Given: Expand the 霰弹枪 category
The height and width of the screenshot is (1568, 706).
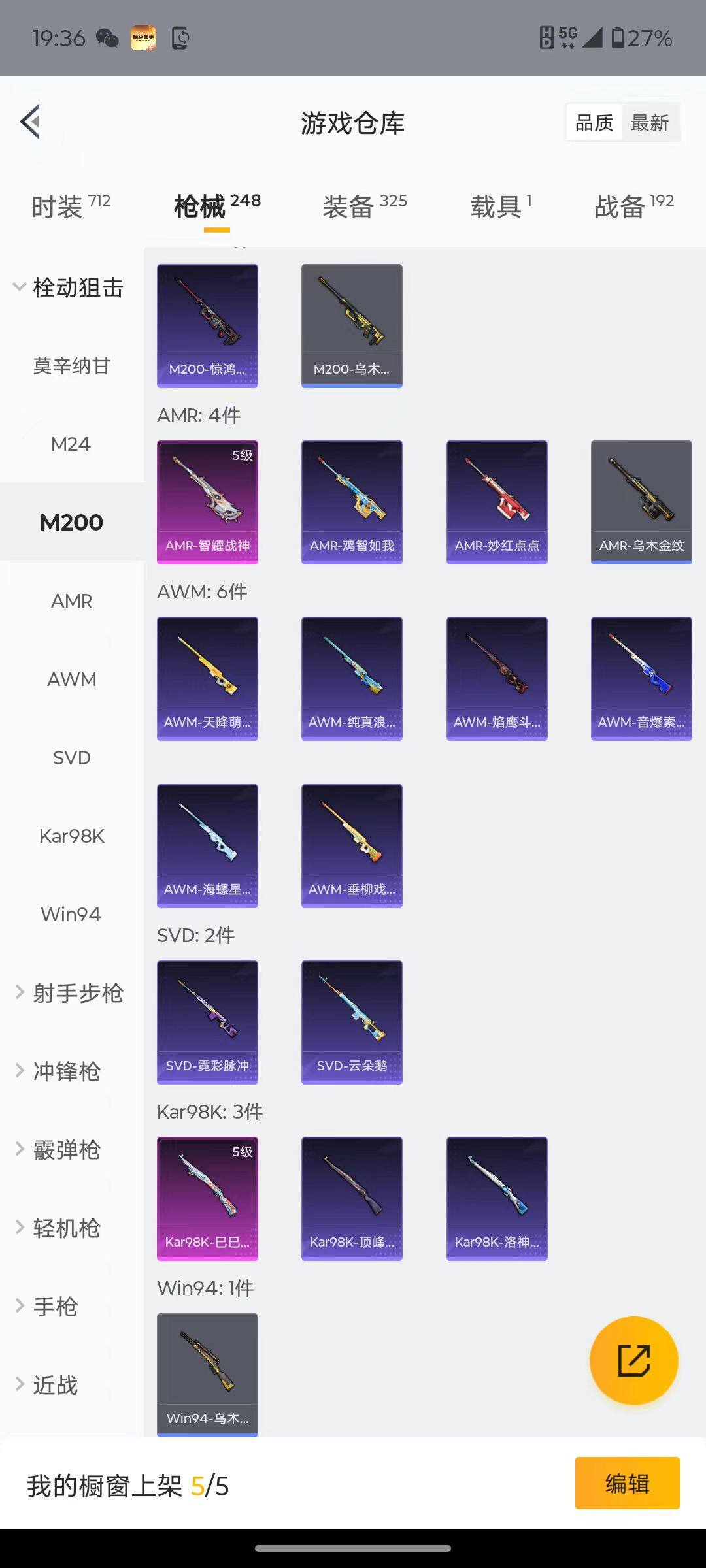Looking at the screenshot, I should pos(65,1150).
